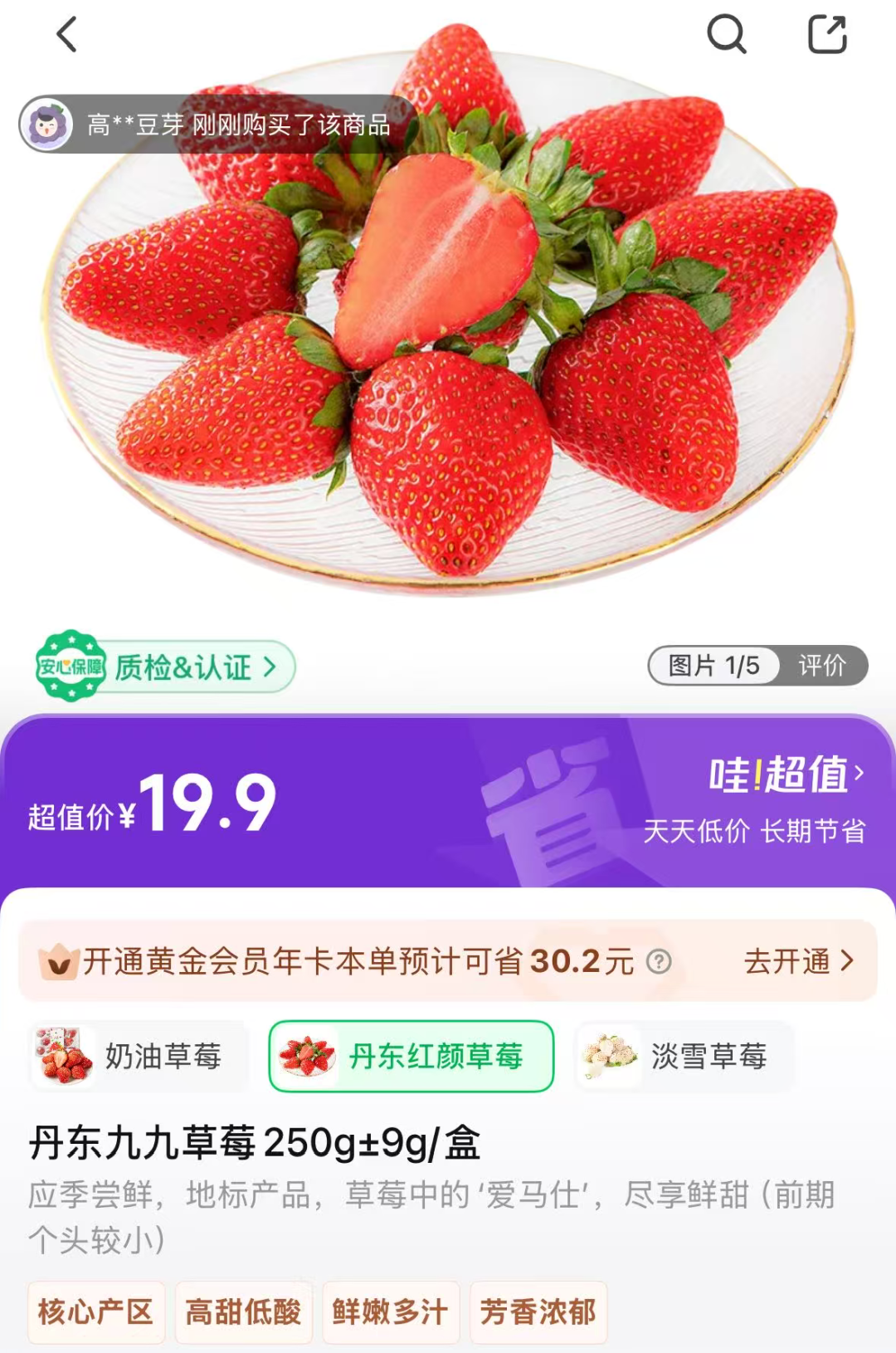896x1353 pixels.
Task: Open the search icon
Action: point(726,35)
